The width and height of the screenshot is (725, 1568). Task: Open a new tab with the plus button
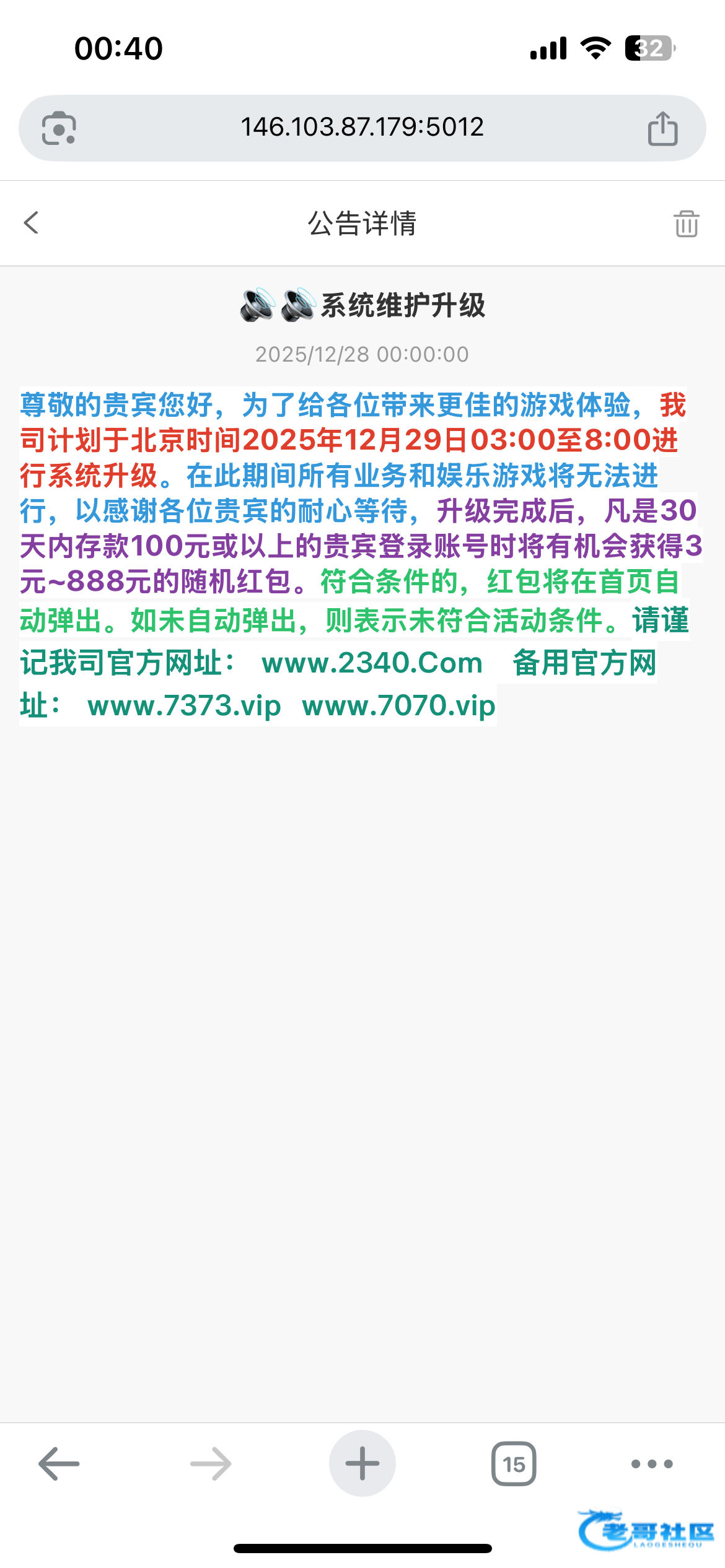click(362, 1463)
